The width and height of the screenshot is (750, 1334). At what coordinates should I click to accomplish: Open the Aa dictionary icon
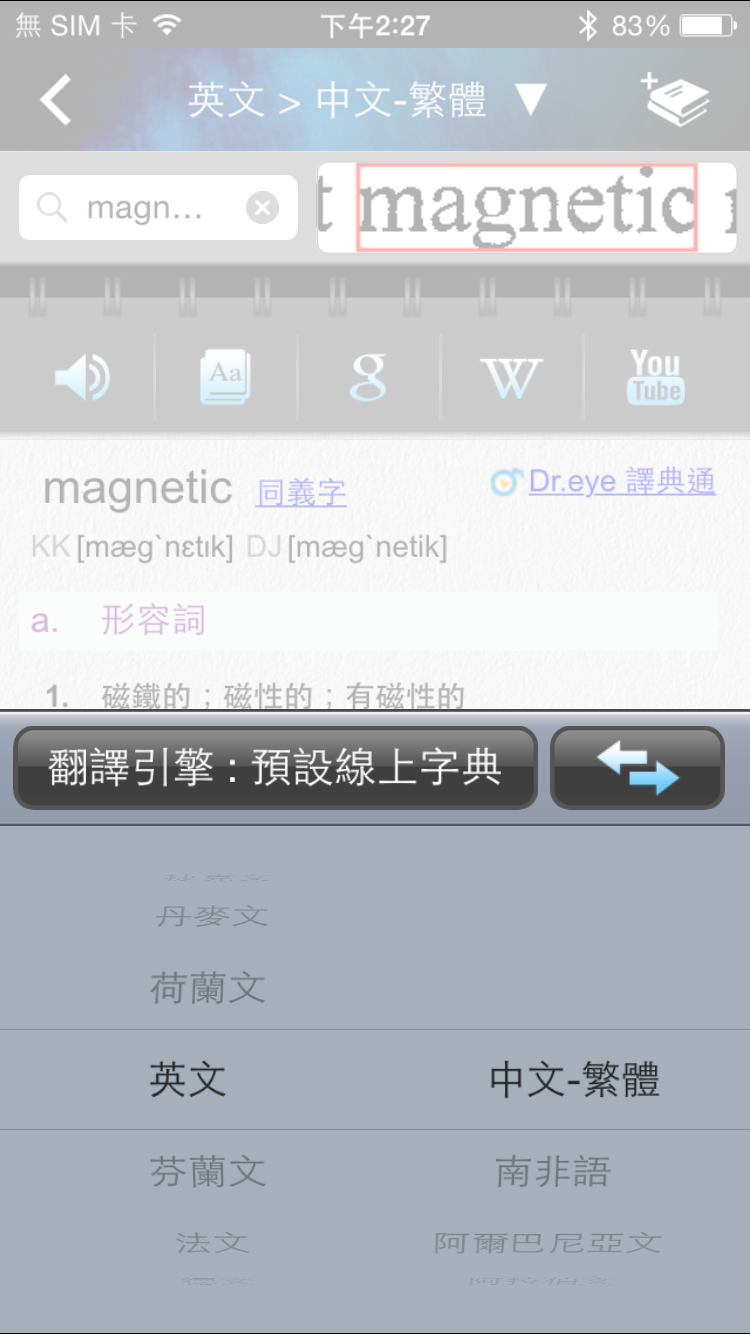[226, 378]
